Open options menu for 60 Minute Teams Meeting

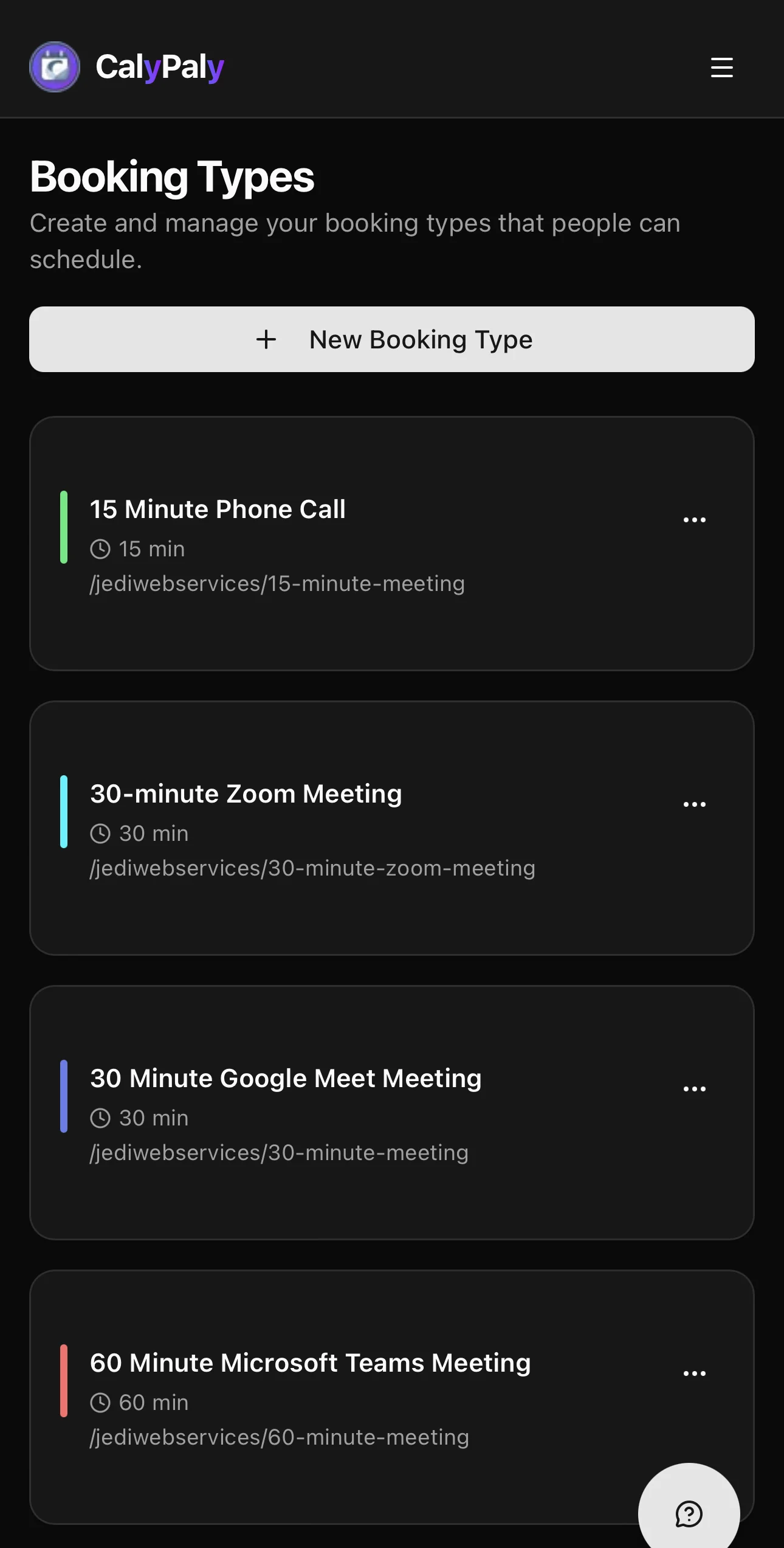pos(694,1372)
